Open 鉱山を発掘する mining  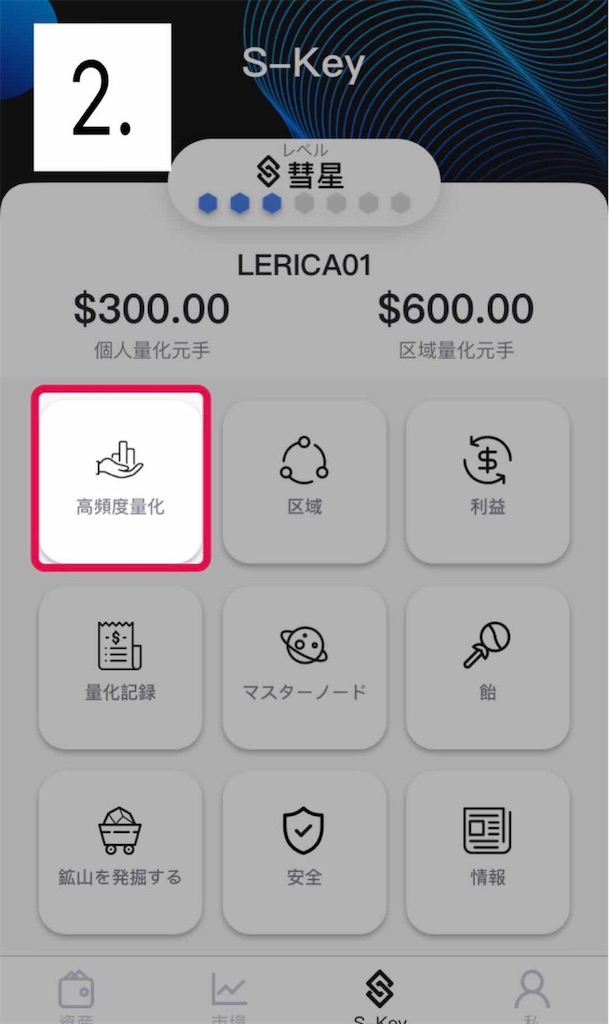coord(120,851)
